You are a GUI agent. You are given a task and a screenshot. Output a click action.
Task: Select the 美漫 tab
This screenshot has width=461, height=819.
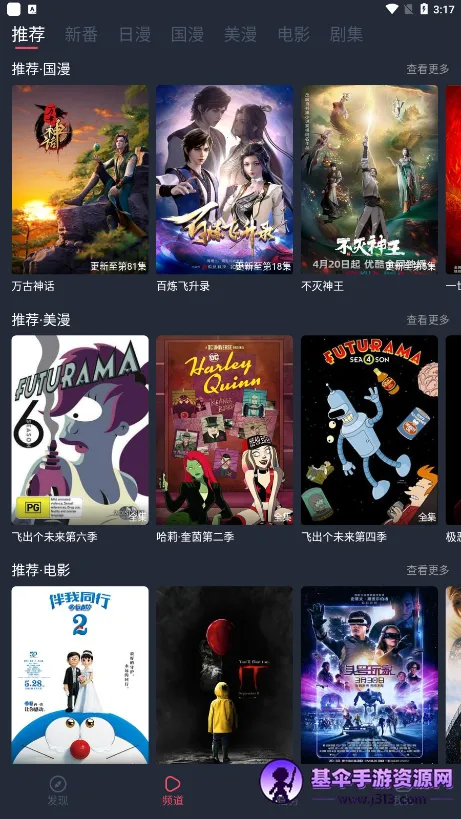(240, 34)
